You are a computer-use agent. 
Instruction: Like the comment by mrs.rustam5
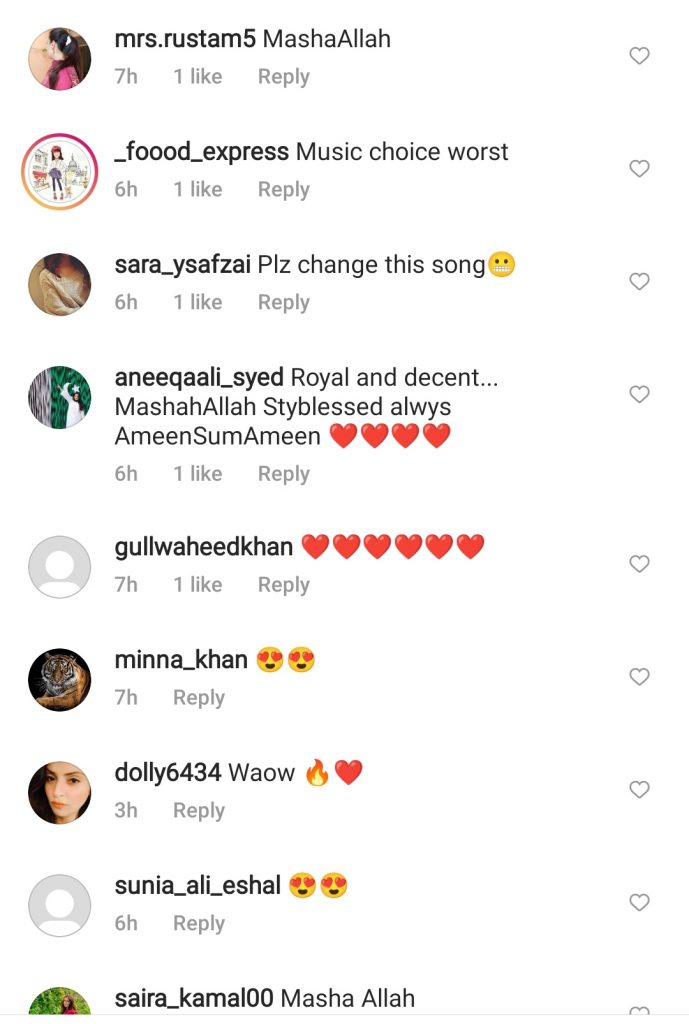click(x=639, y=57)
